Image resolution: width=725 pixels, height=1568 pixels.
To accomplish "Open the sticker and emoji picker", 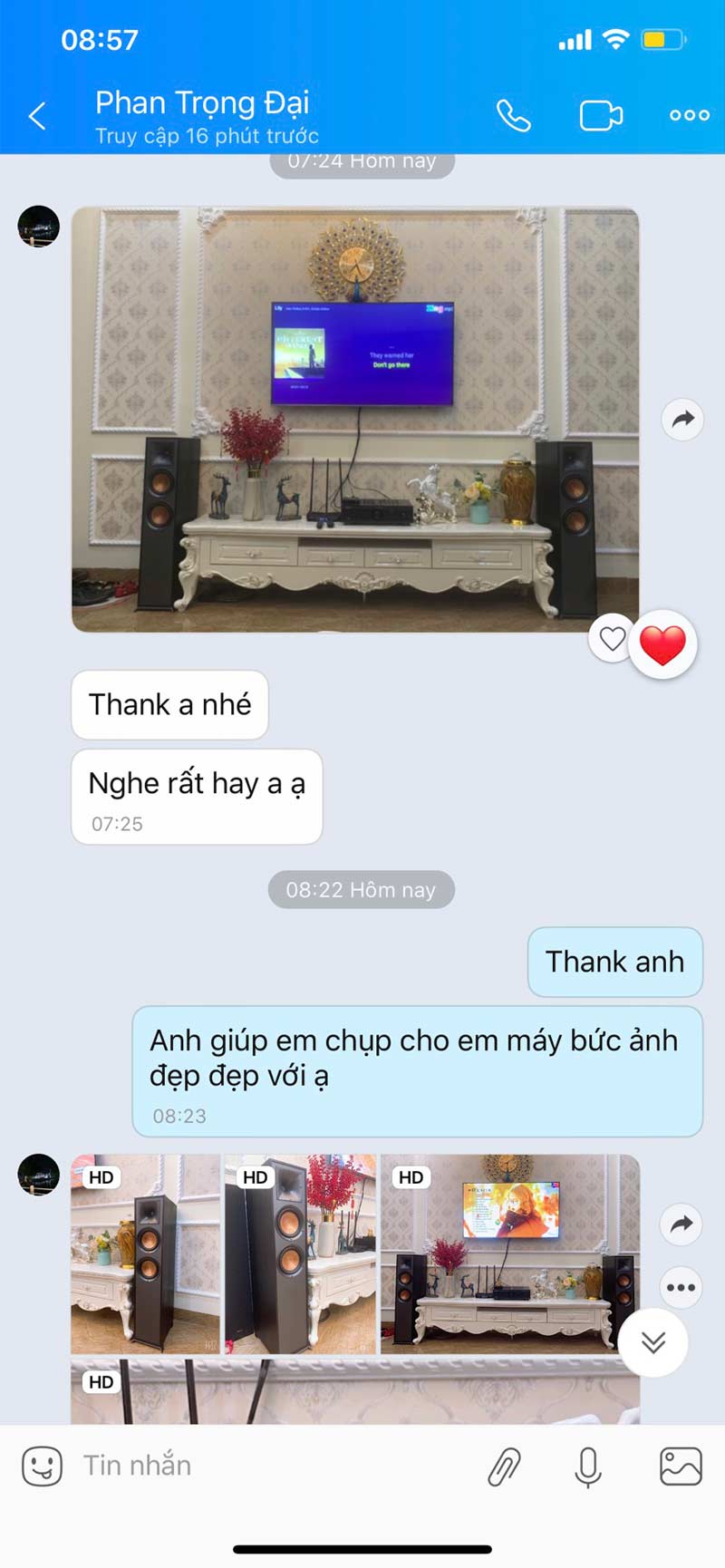I will point(42,1466).
